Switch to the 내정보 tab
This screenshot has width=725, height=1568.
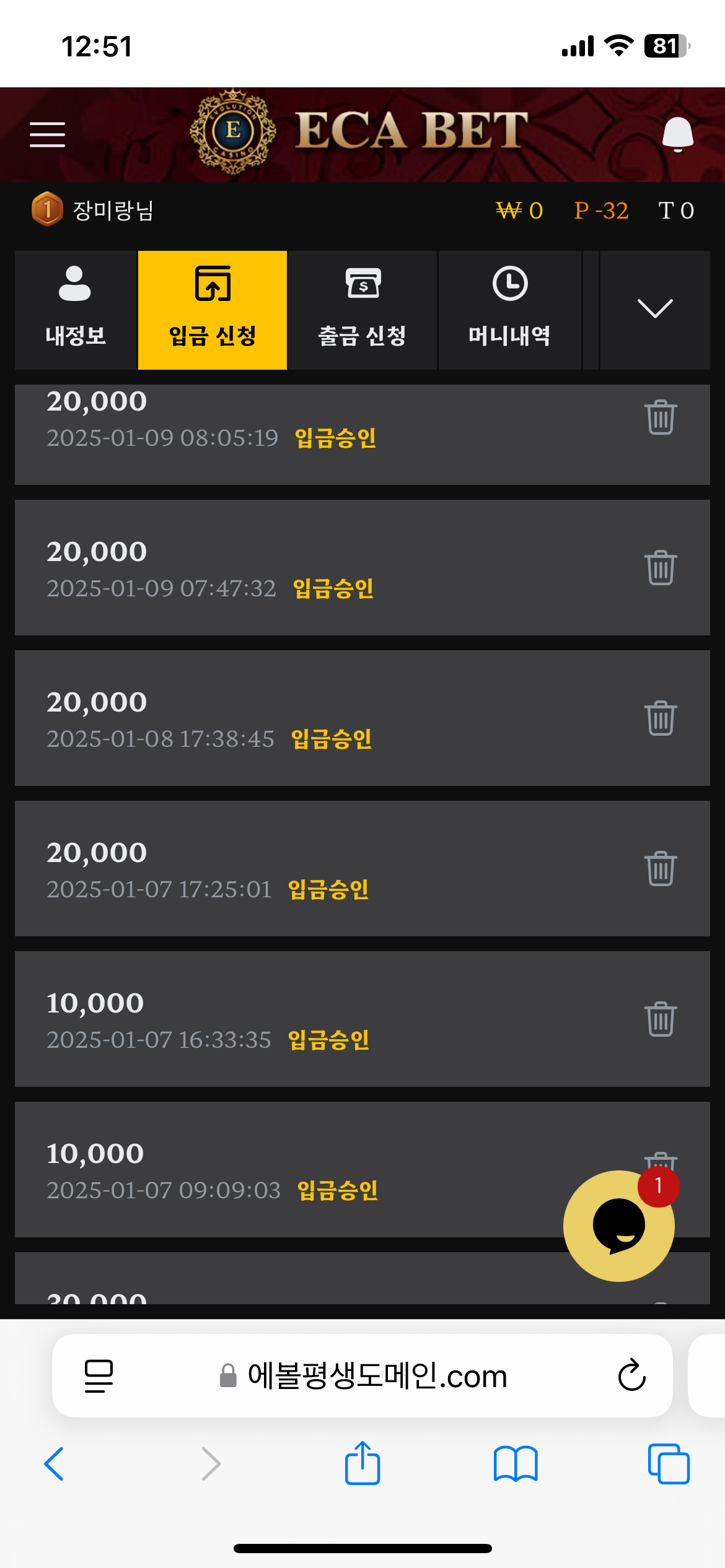[x=76, y=310]
